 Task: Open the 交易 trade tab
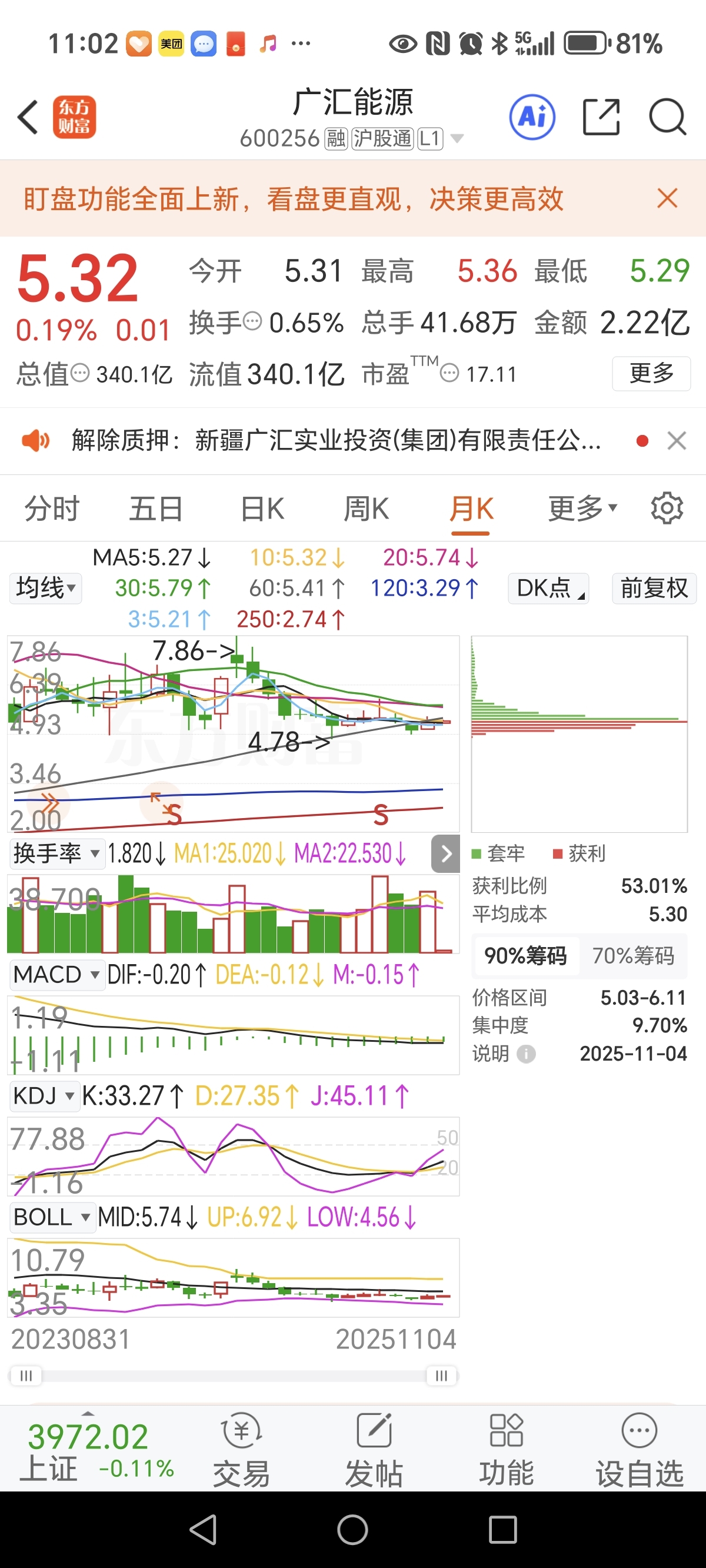242,1453
